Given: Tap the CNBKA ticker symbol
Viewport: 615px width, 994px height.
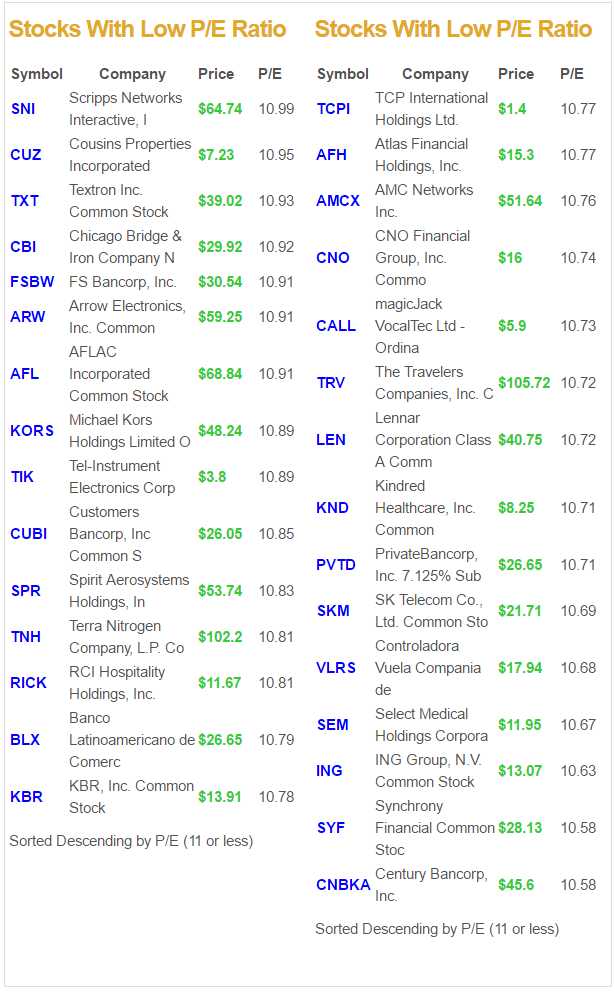Looking at the screenshot, I should click(x=343, y=885).
